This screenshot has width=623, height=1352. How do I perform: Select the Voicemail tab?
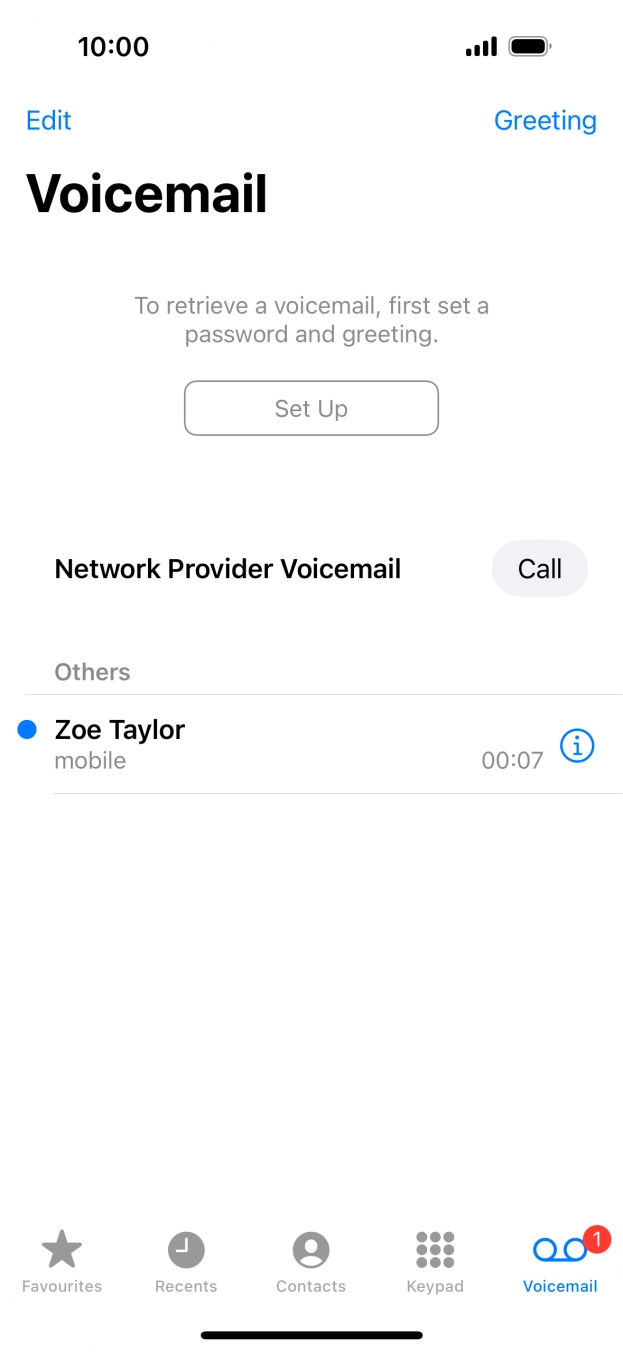pyautogui.click(x=560, y=1262)
